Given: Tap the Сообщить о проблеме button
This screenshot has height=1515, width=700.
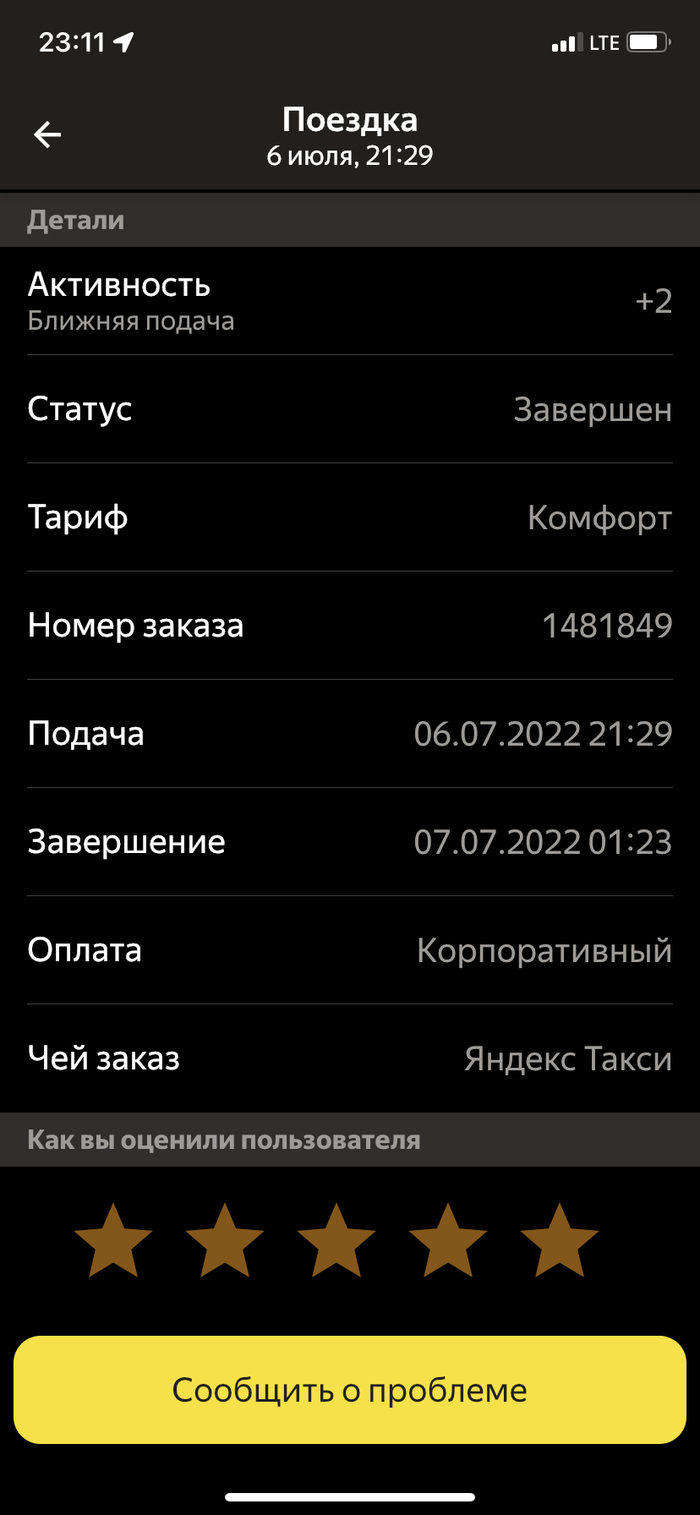Looking at the screenshot, I should pos(350,1389).
